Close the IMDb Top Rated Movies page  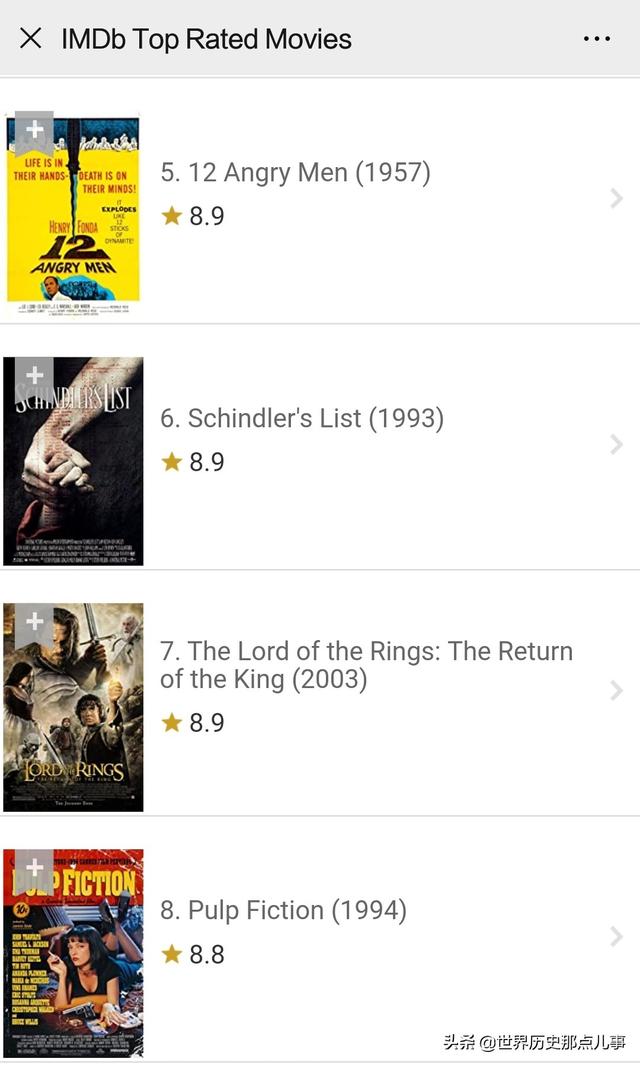tap(31, 39)
